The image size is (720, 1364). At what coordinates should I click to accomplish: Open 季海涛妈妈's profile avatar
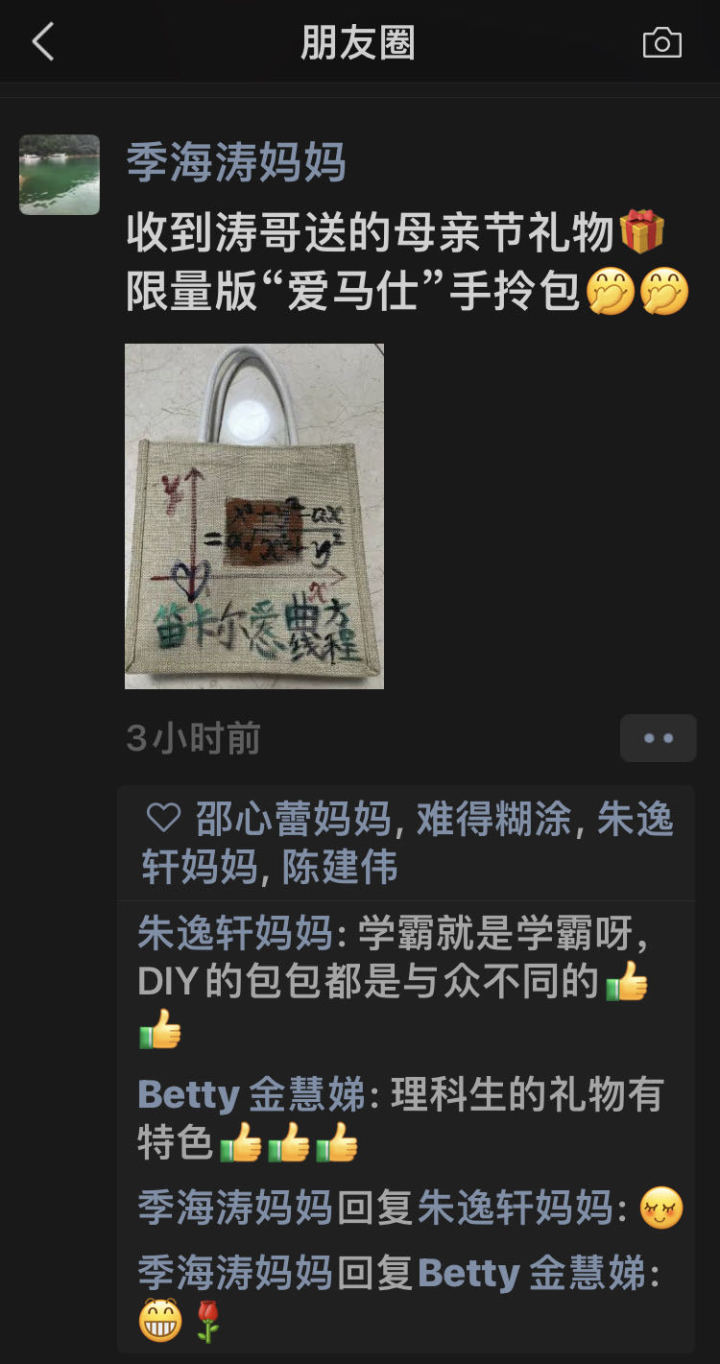click(60, 175)
